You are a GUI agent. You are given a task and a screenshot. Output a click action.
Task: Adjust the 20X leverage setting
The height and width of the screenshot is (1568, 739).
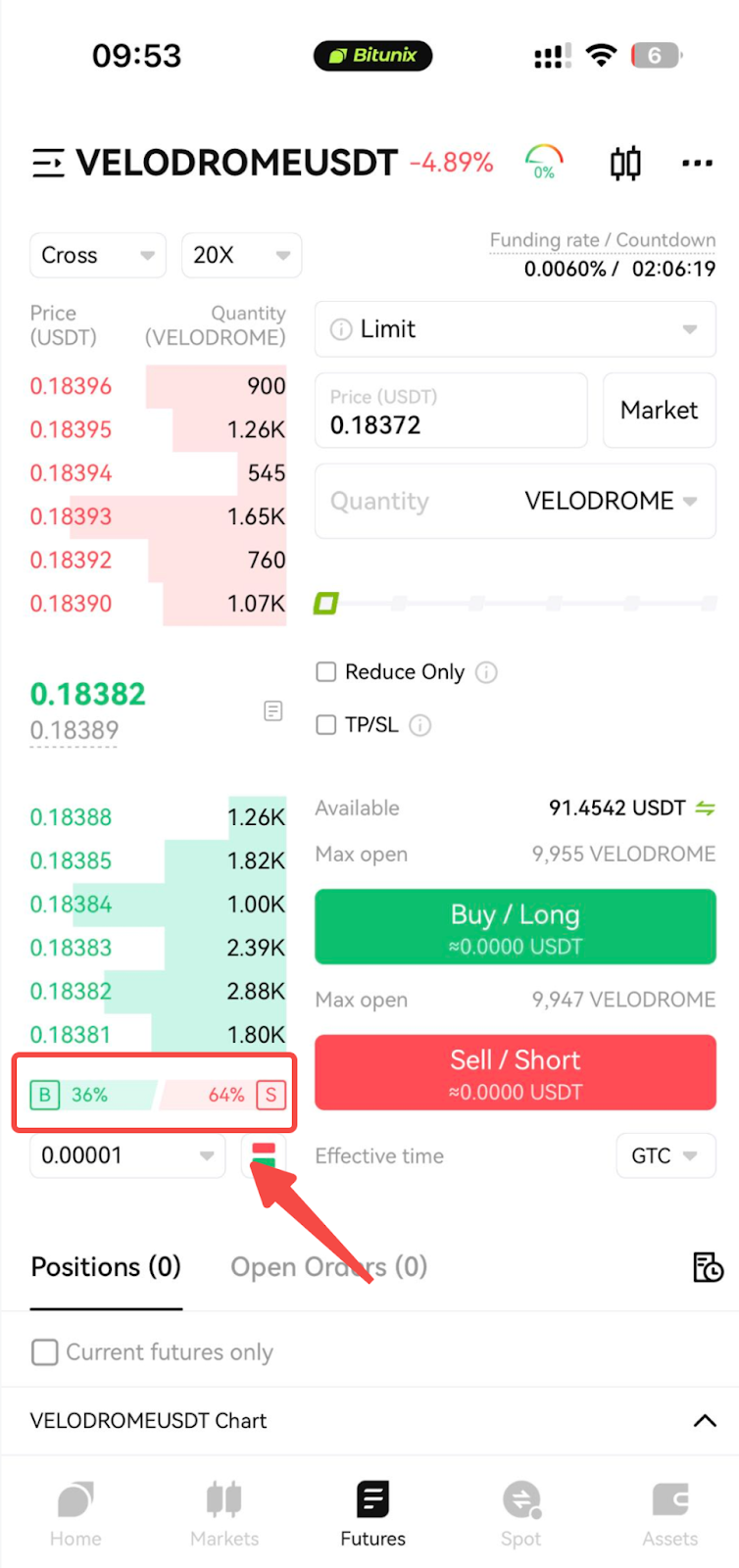241,256
